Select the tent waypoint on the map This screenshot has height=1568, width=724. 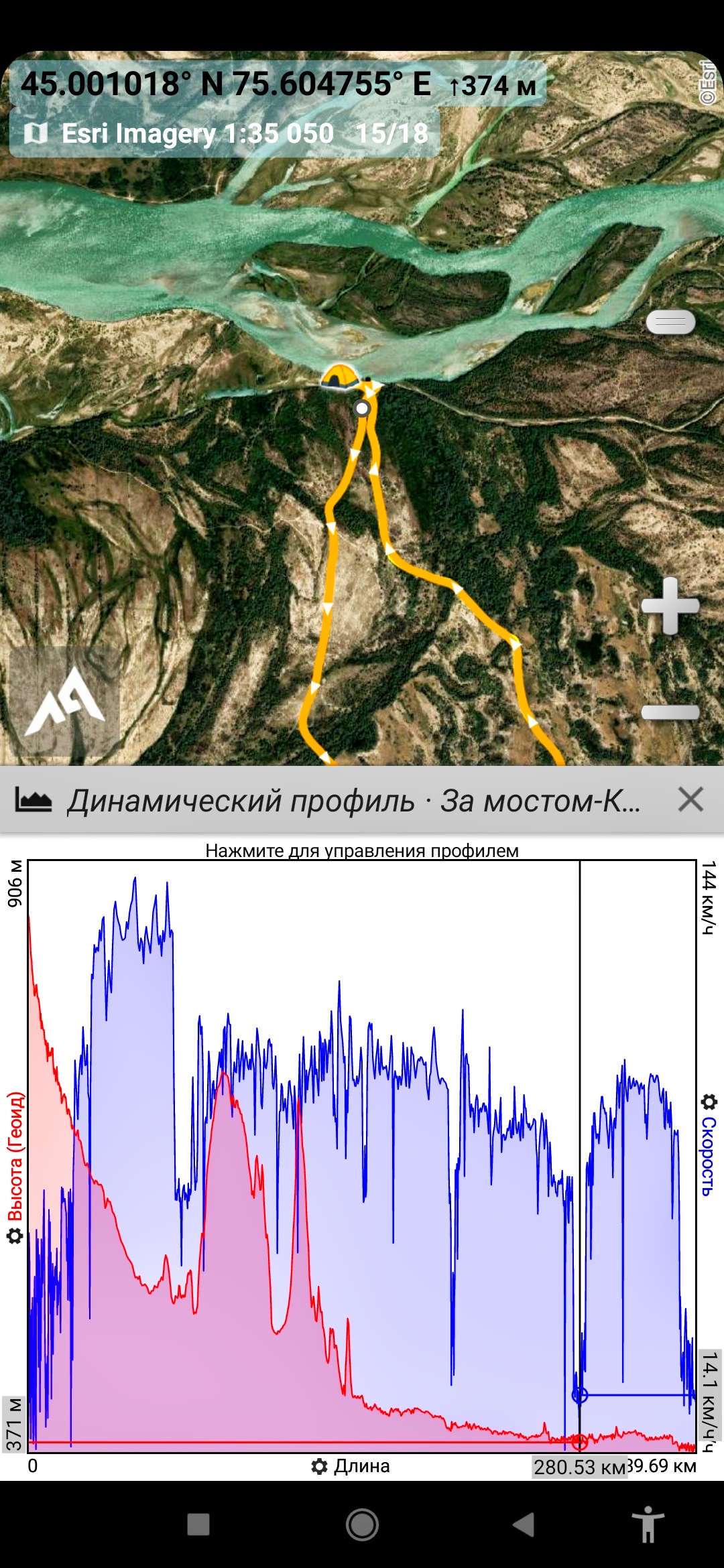[339, 377]
